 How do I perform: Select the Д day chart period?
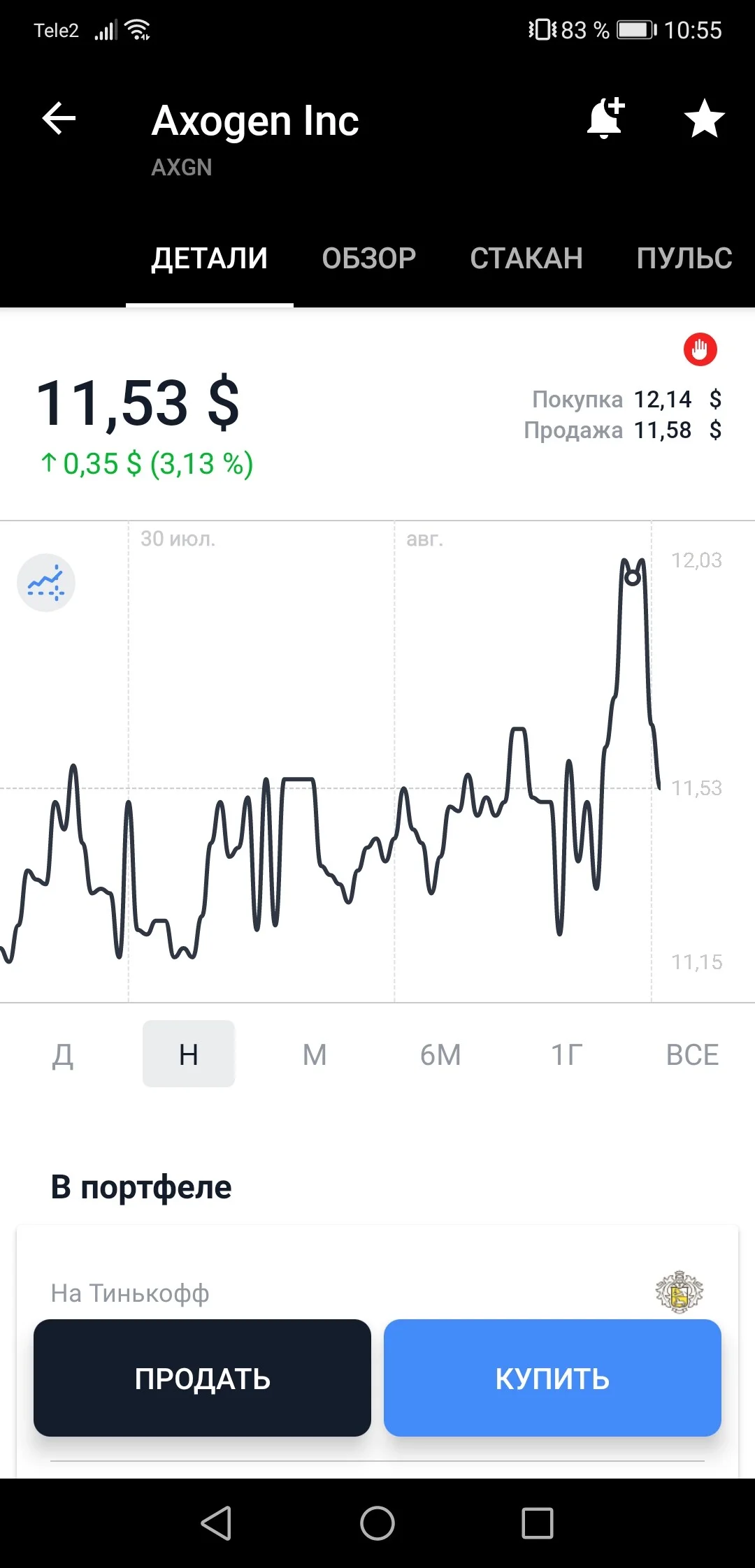[63, 1054]
